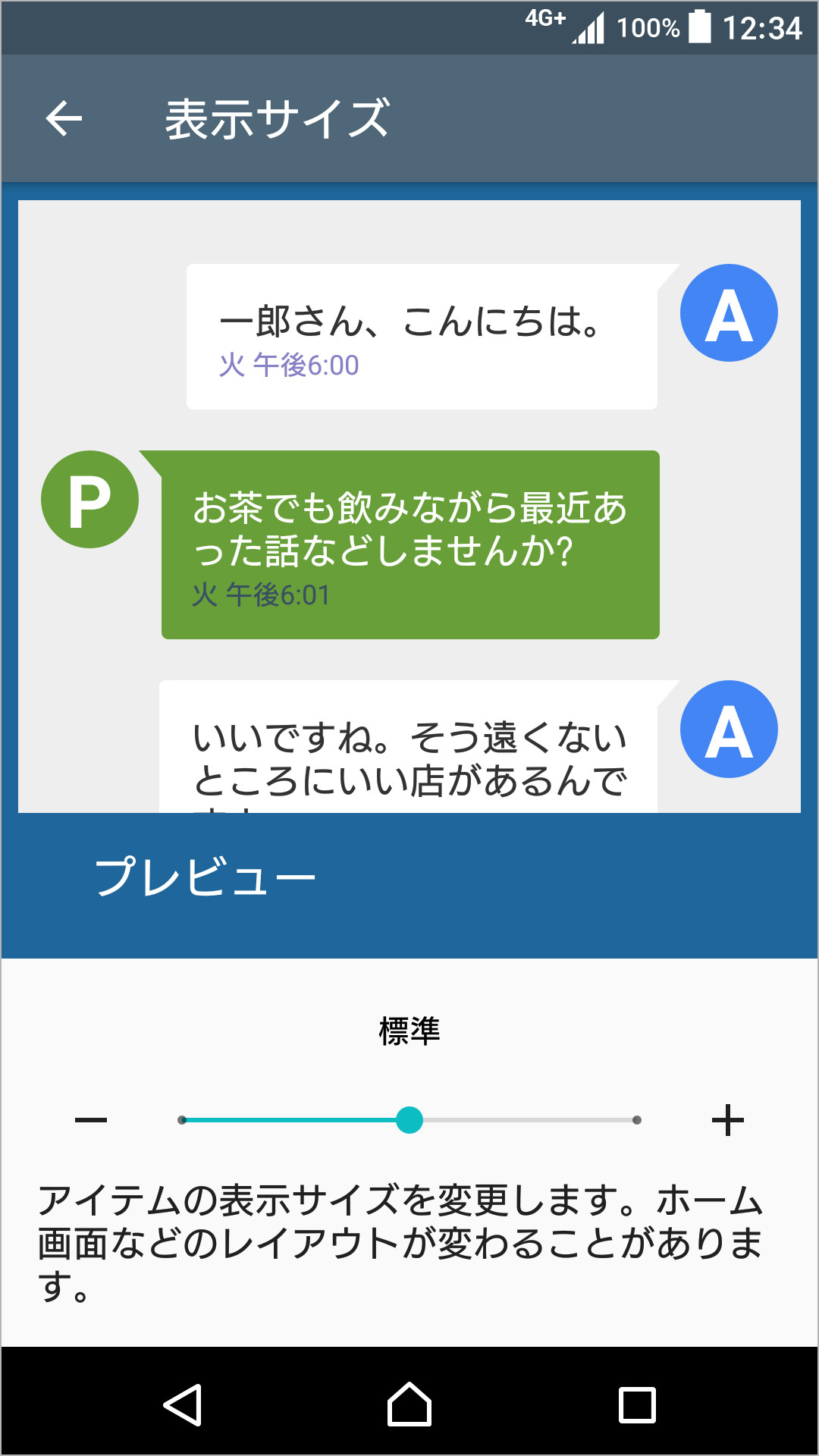Tap the プレビュー section header
819x1456 pixels.
point(206,877)
